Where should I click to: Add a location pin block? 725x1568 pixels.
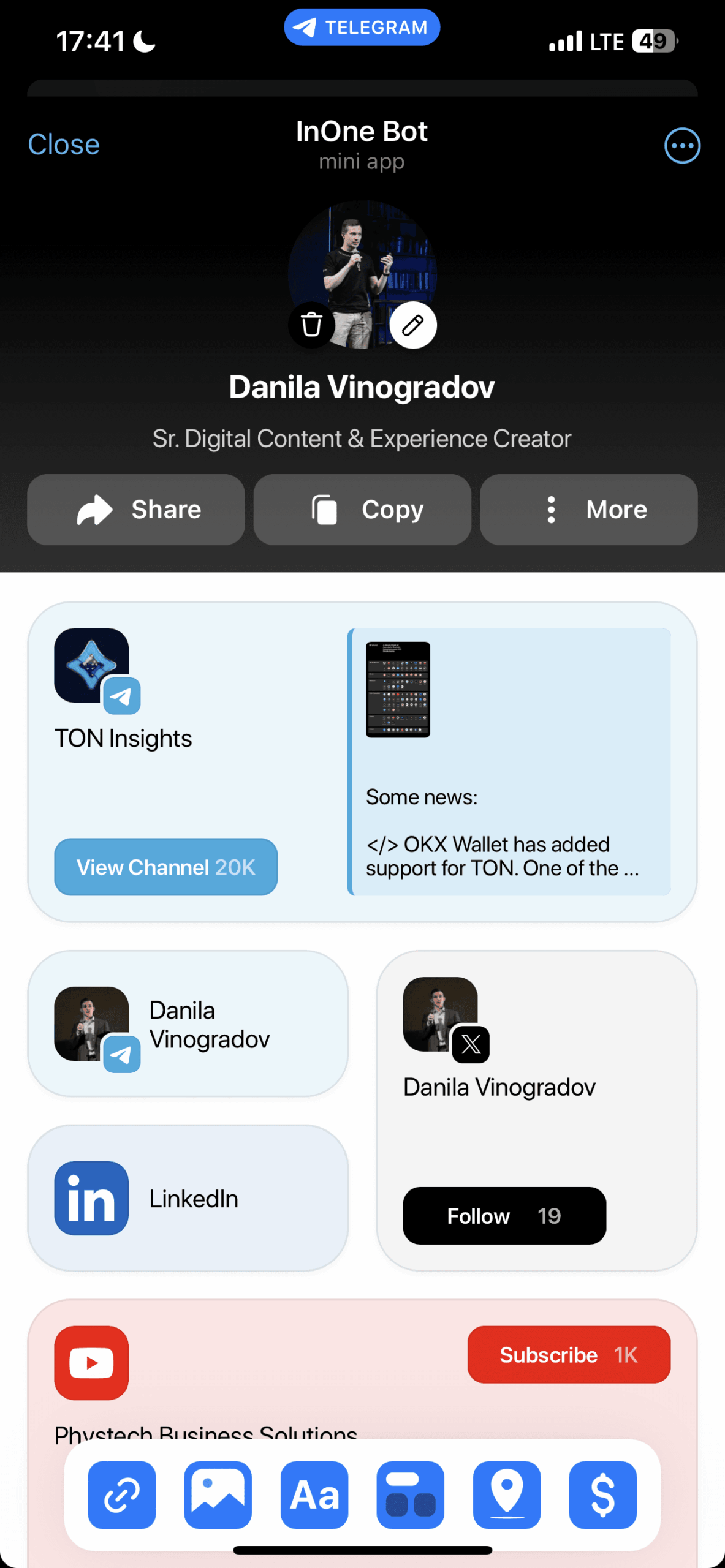click(x=507, y=1495)
